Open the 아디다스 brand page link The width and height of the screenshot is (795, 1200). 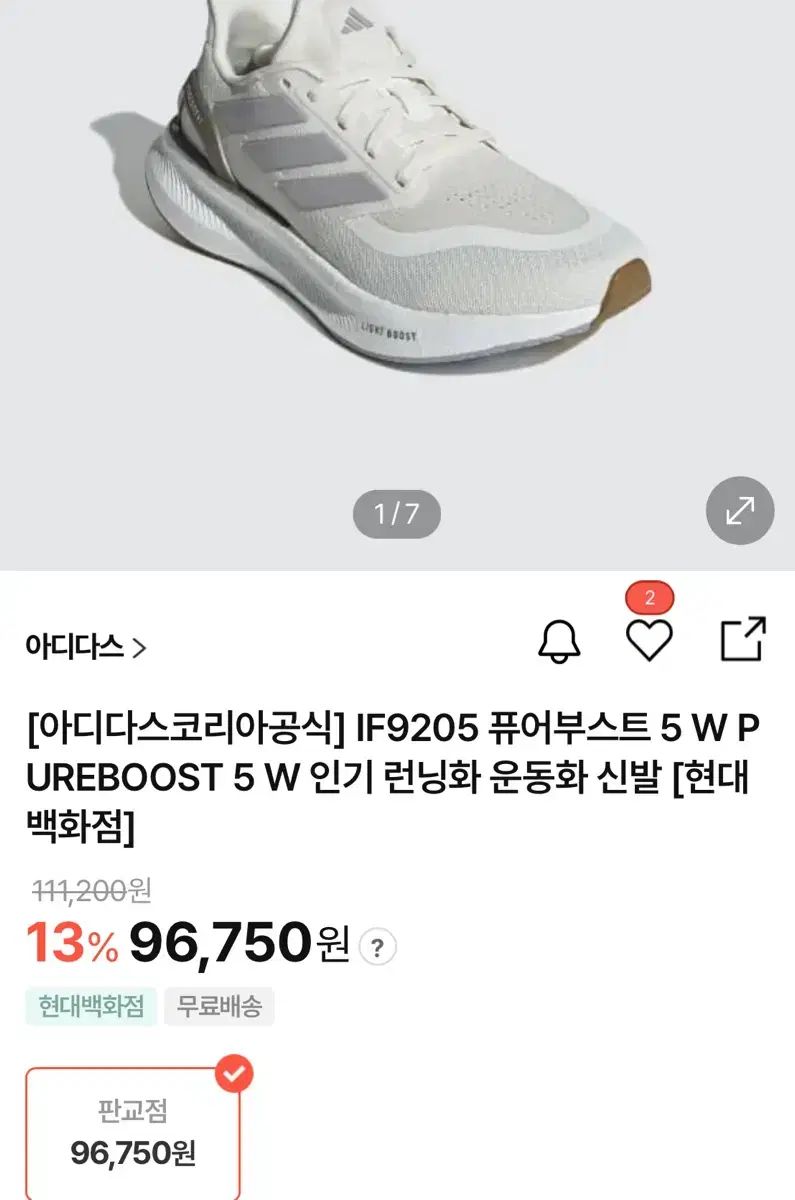[x=86, y=647]
